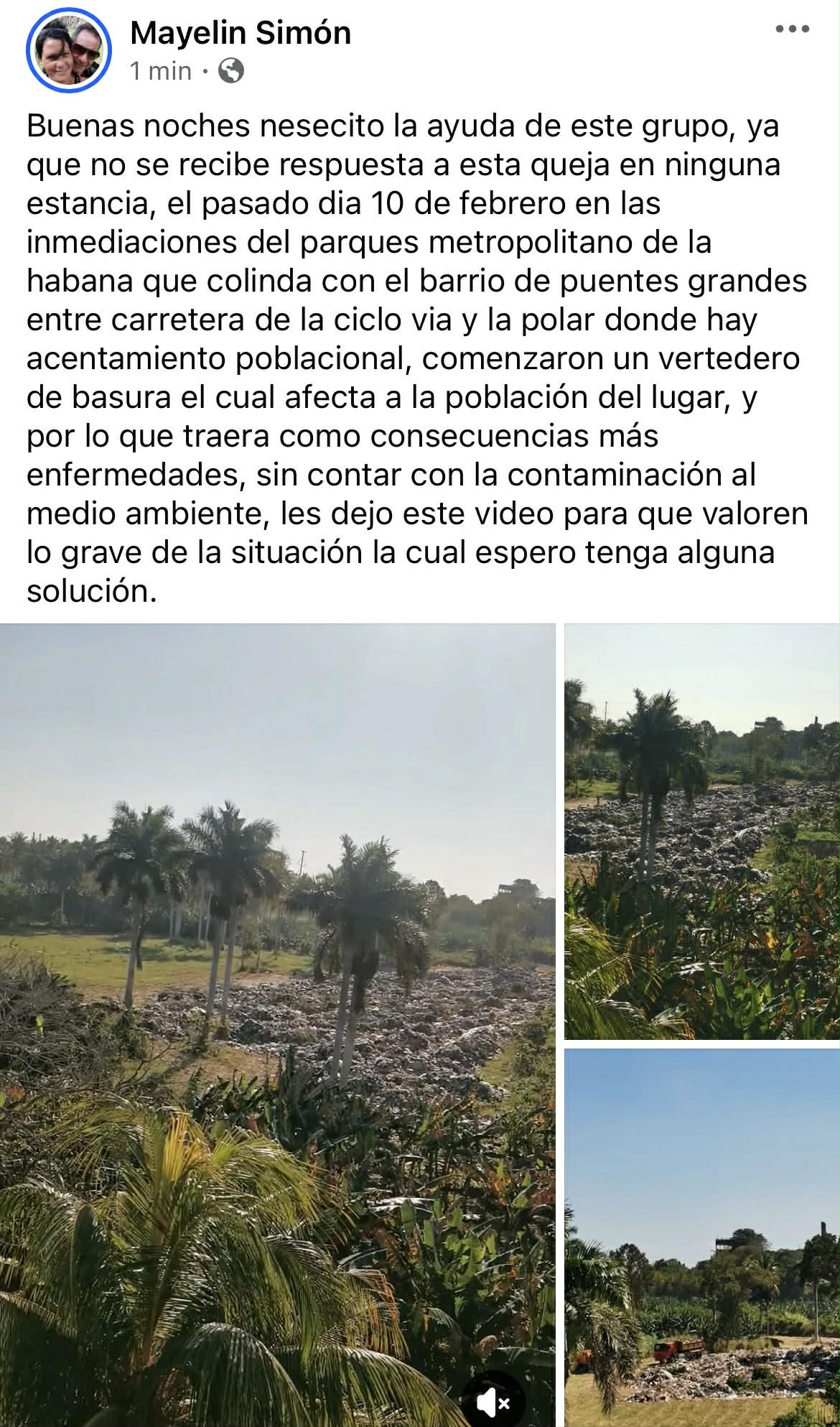The image size is (840, 1427).
Task: View the post's public audience globe icon
Action: pos(231,70)
